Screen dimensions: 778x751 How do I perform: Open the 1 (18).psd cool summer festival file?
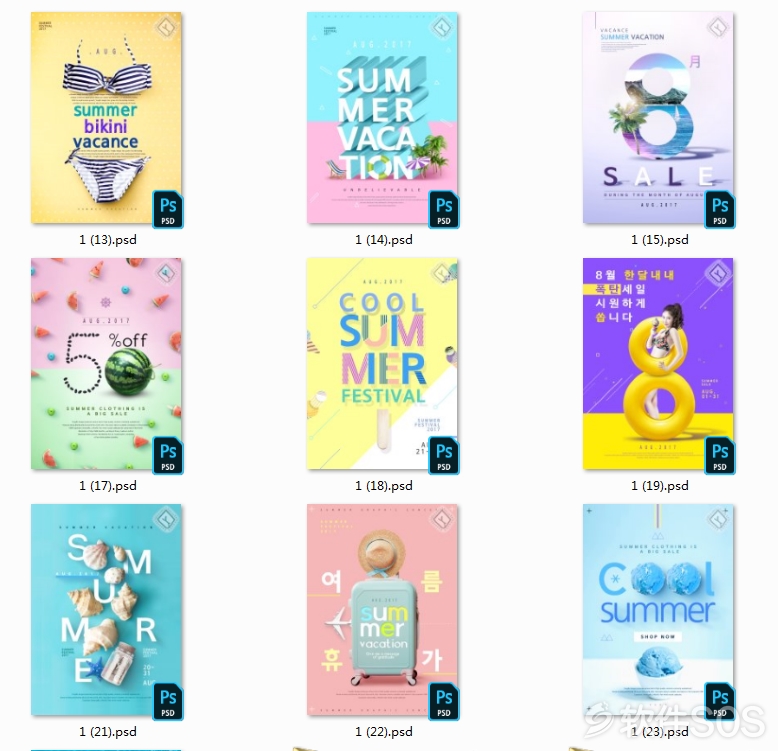click(382, 364)
